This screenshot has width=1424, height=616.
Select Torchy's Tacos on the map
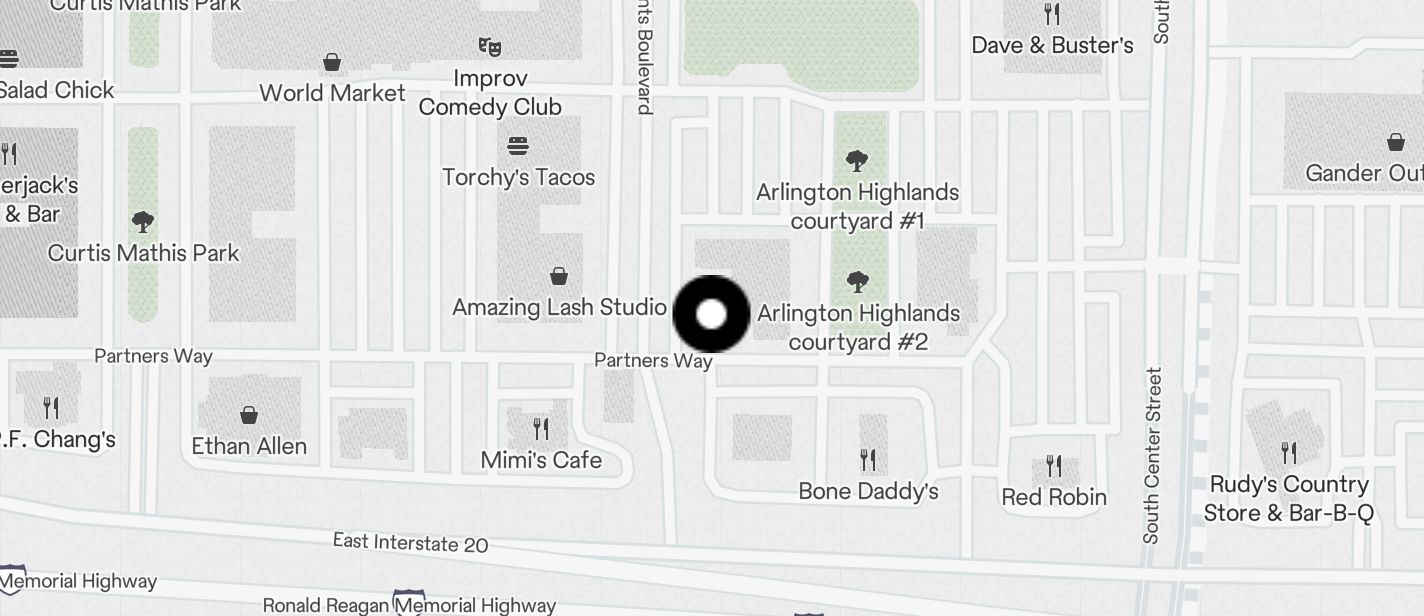point(518,147)
